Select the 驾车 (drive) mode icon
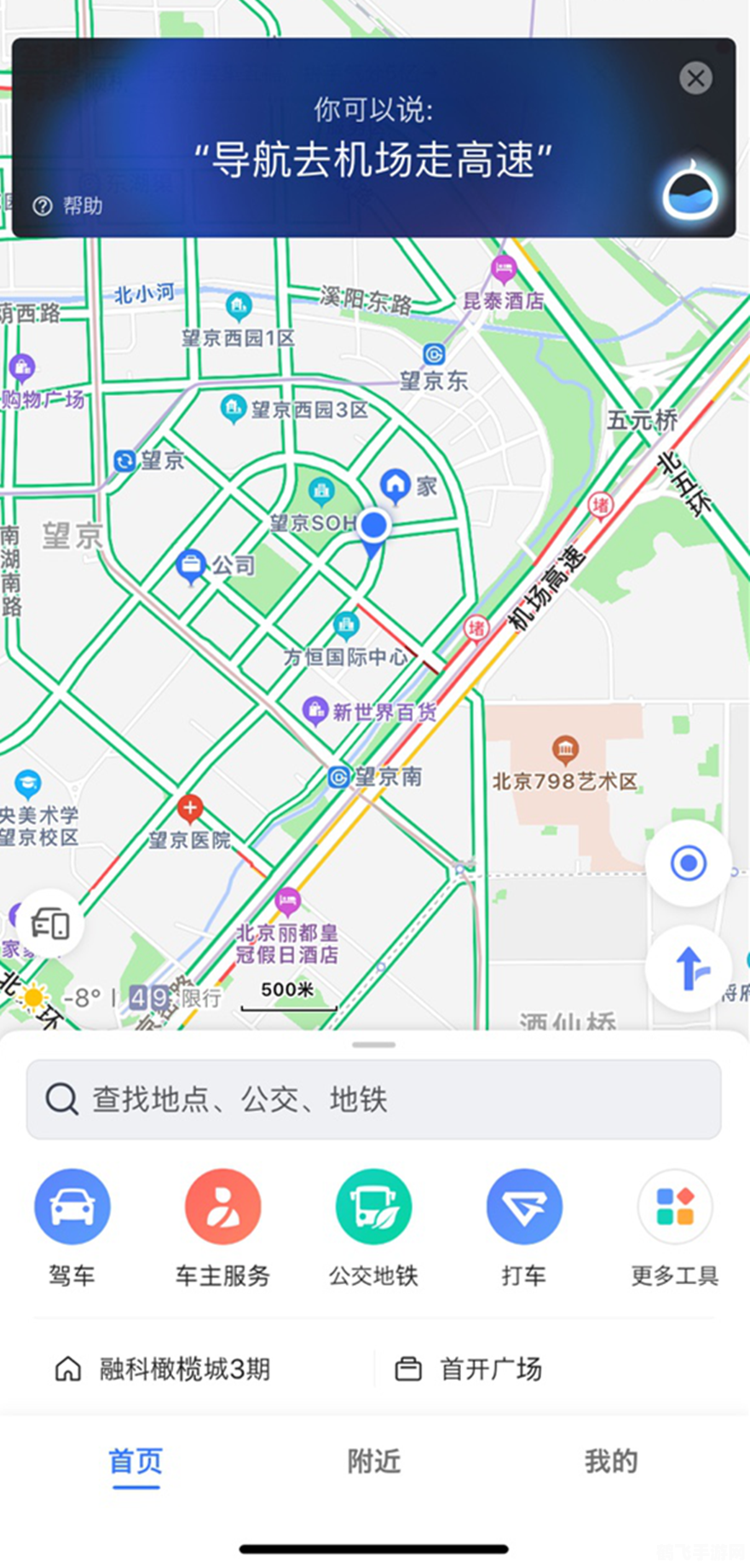The width and height of the screenshot is (750, 1568). (72, 1206)
